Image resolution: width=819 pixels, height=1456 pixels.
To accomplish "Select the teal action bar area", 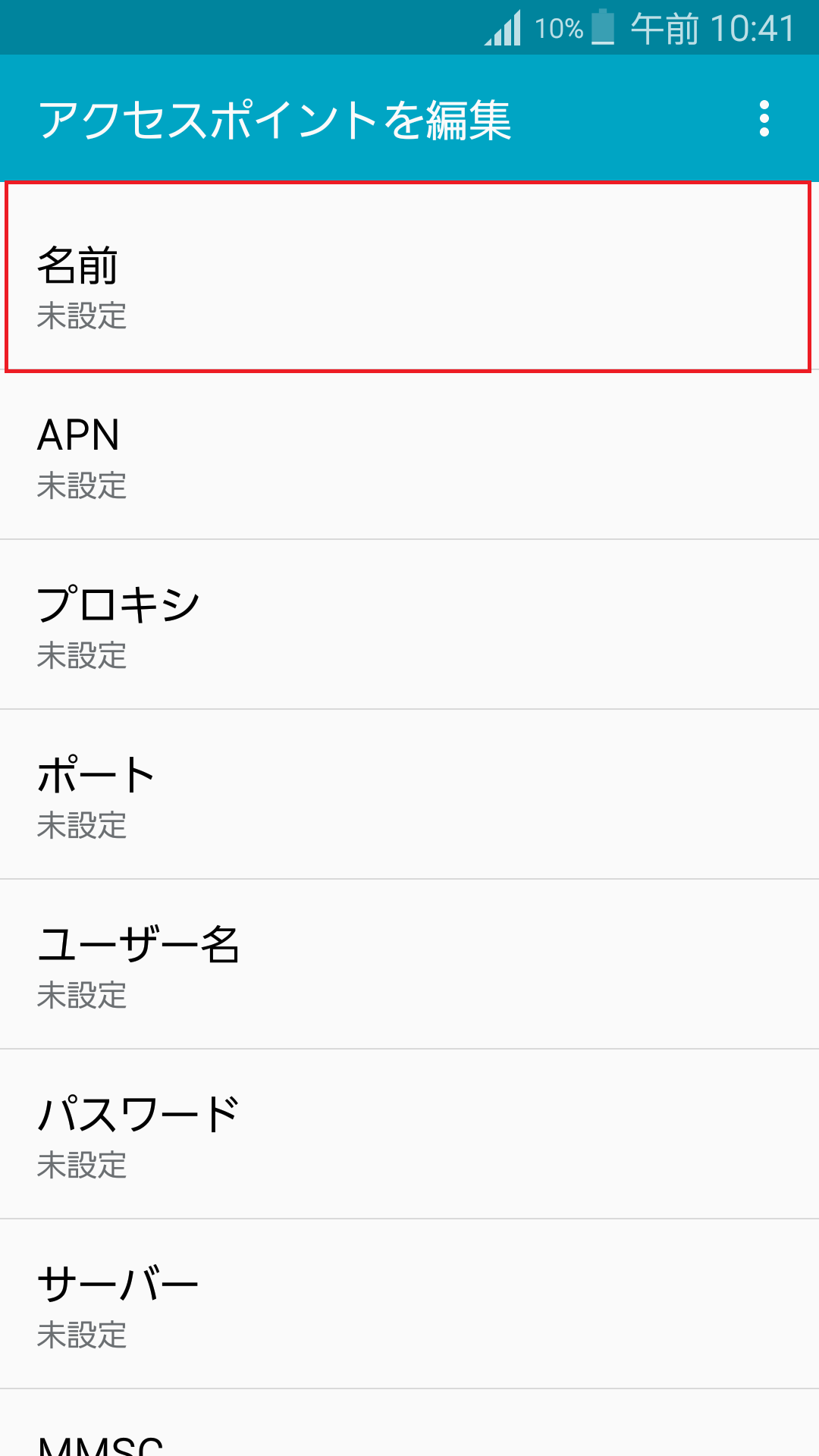I will click(409, 118).
